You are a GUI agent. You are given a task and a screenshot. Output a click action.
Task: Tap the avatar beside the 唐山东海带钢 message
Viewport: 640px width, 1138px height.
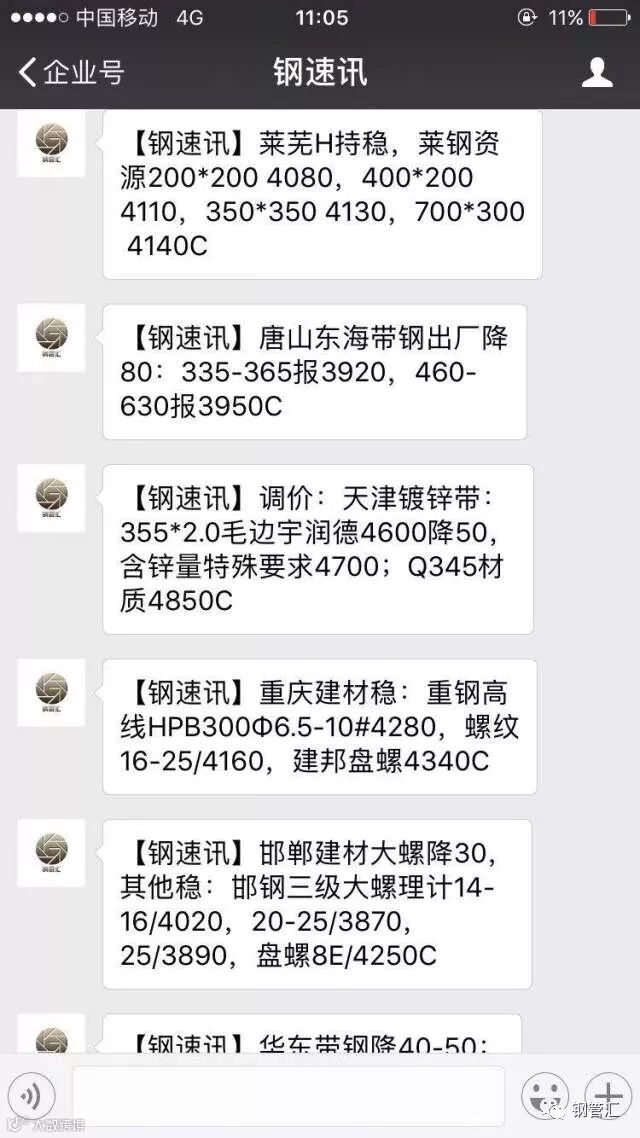pos(52,337)
